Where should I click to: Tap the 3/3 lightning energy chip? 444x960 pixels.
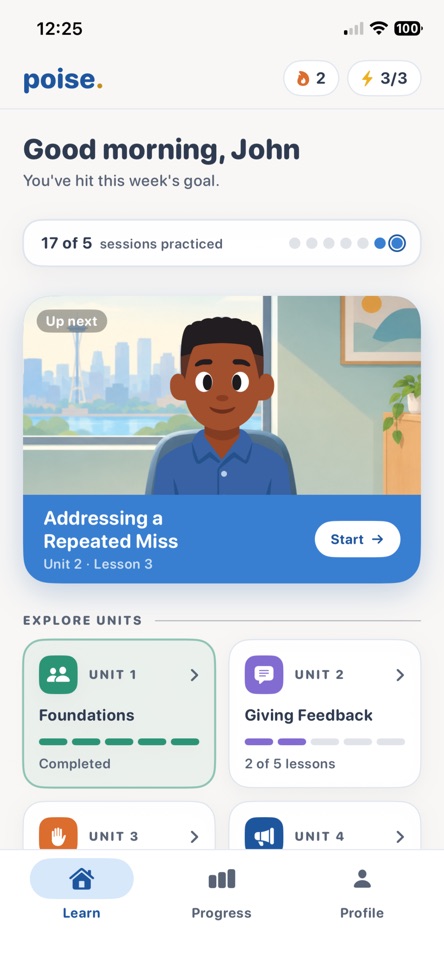point(384,78)
